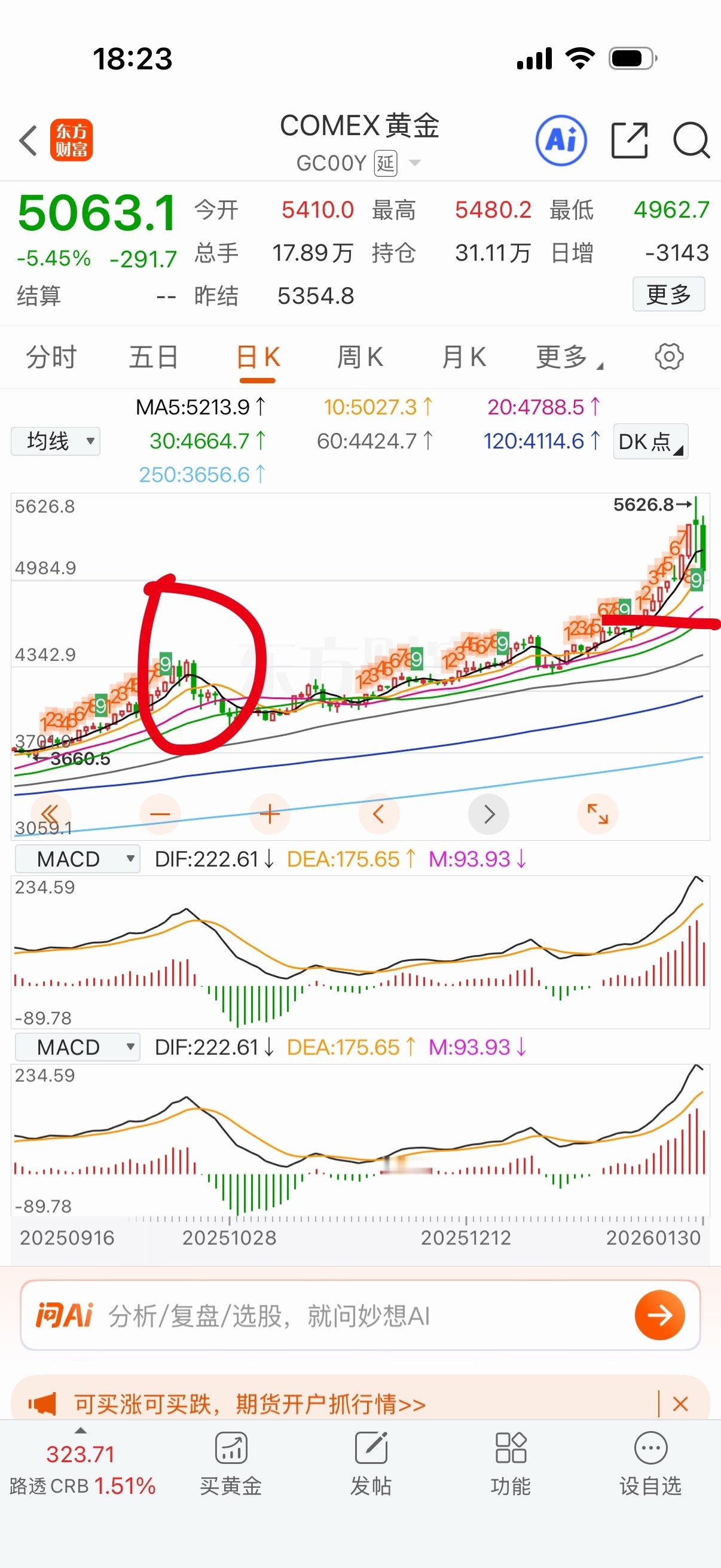Viewport: 721px width, 1568px height.
Task: Zoom in the K-line chart
Action: point(270,814)
